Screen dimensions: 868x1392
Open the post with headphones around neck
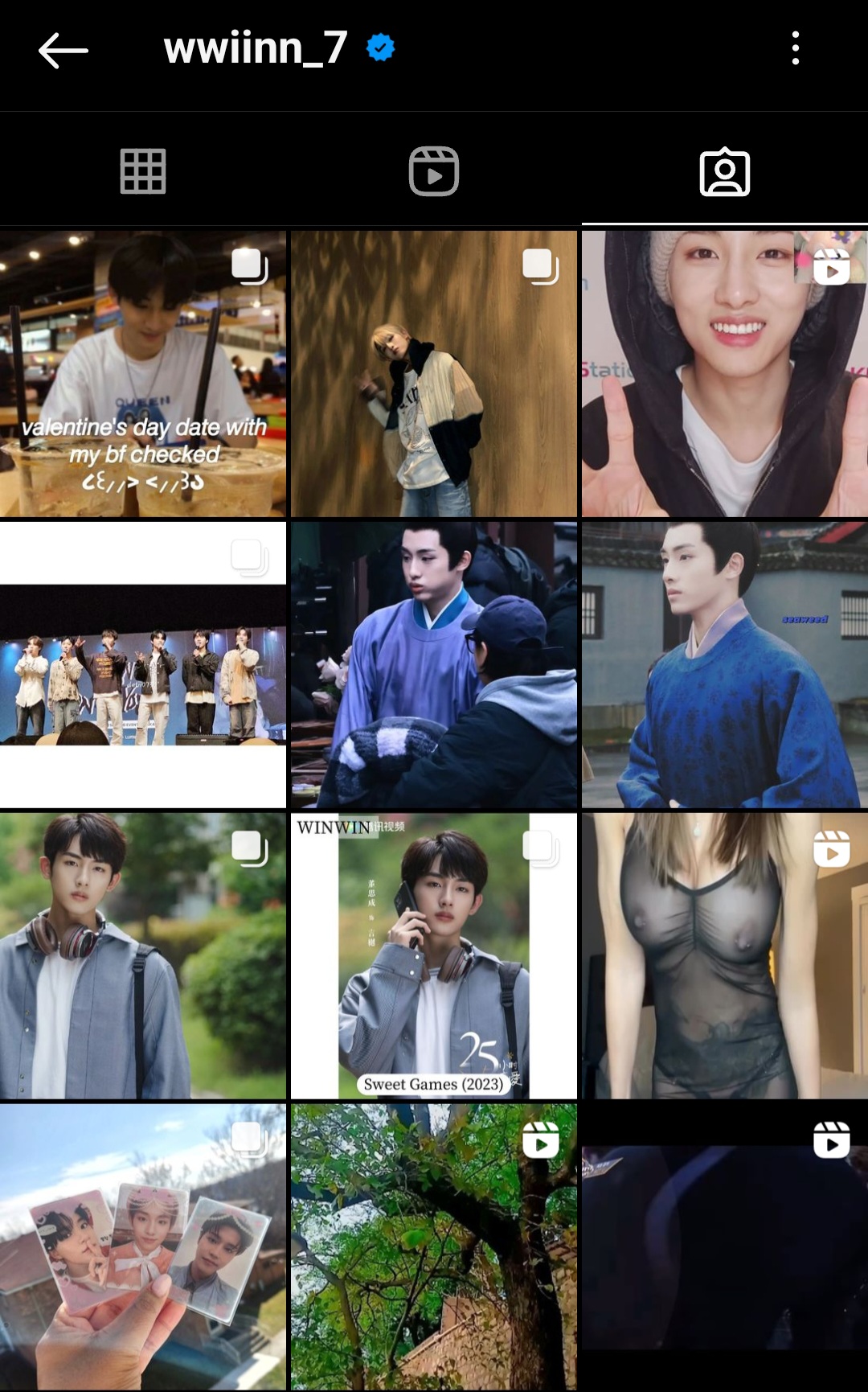pyautogui.click(x=143, y=955)
